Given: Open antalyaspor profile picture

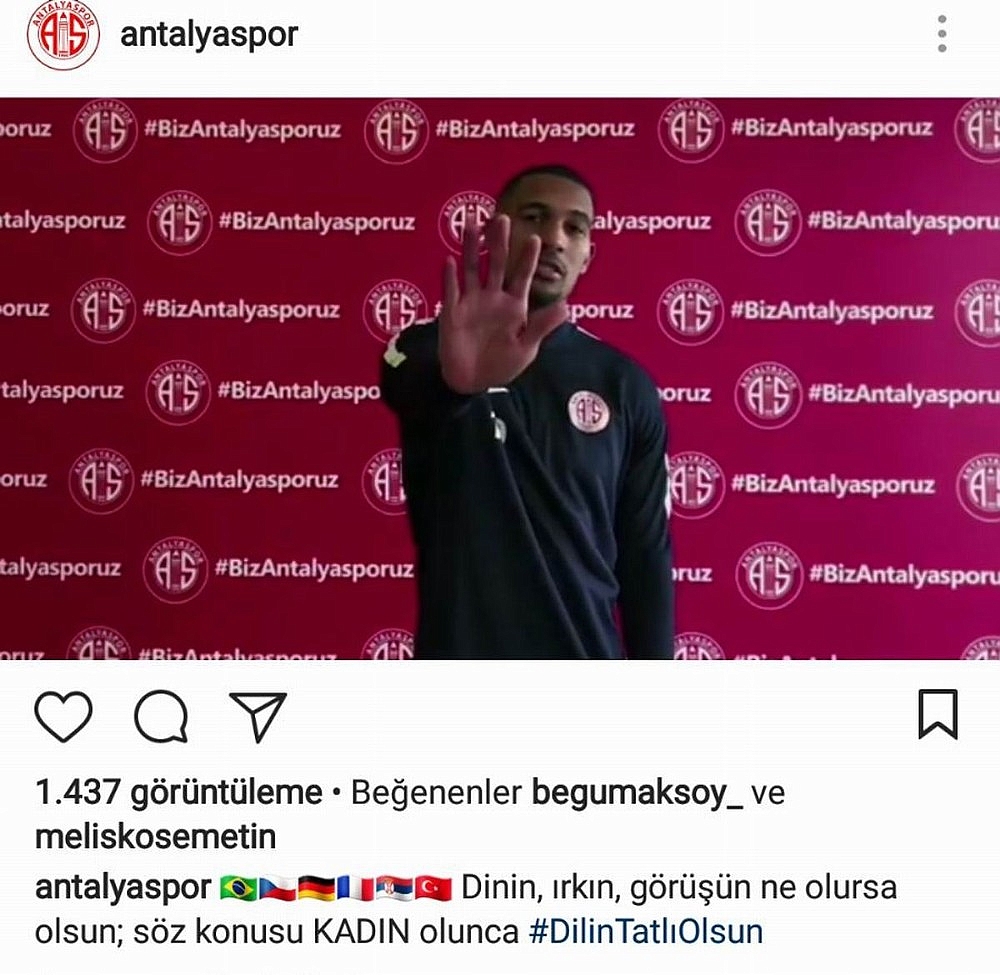Looking at the screenshot, I should click(63, 36).
